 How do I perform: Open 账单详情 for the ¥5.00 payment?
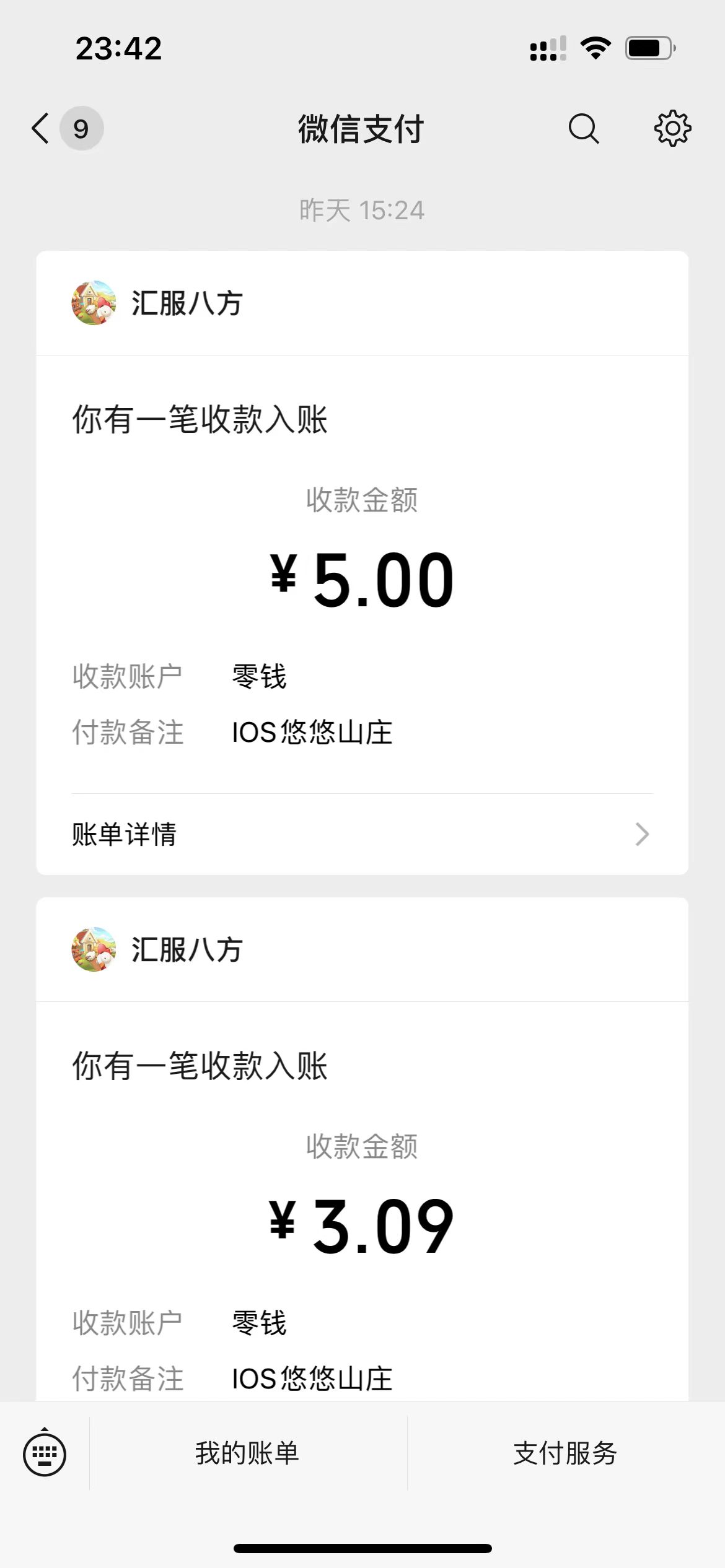coord(362,834)
